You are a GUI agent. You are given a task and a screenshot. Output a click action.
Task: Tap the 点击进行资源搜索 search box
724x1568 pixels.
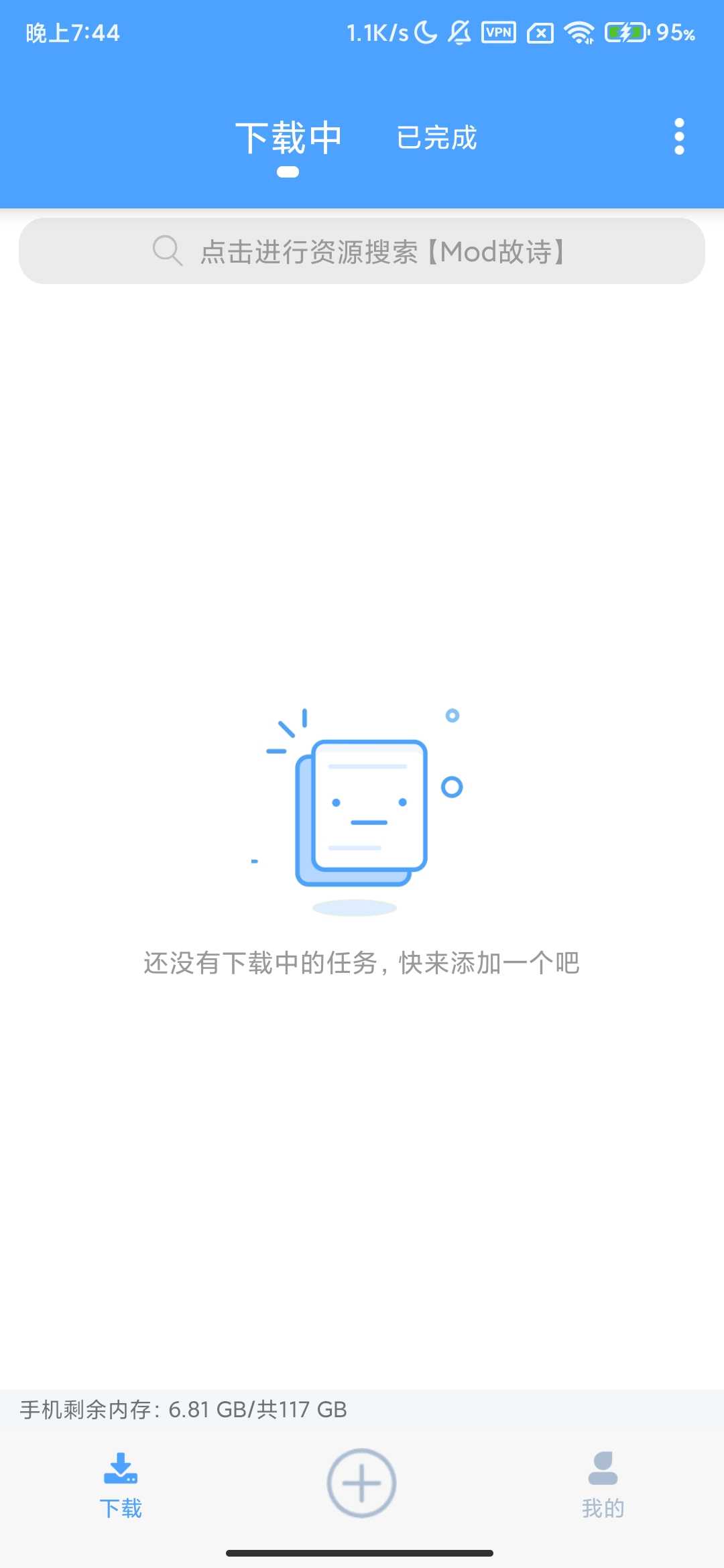(x=362, y=251)
